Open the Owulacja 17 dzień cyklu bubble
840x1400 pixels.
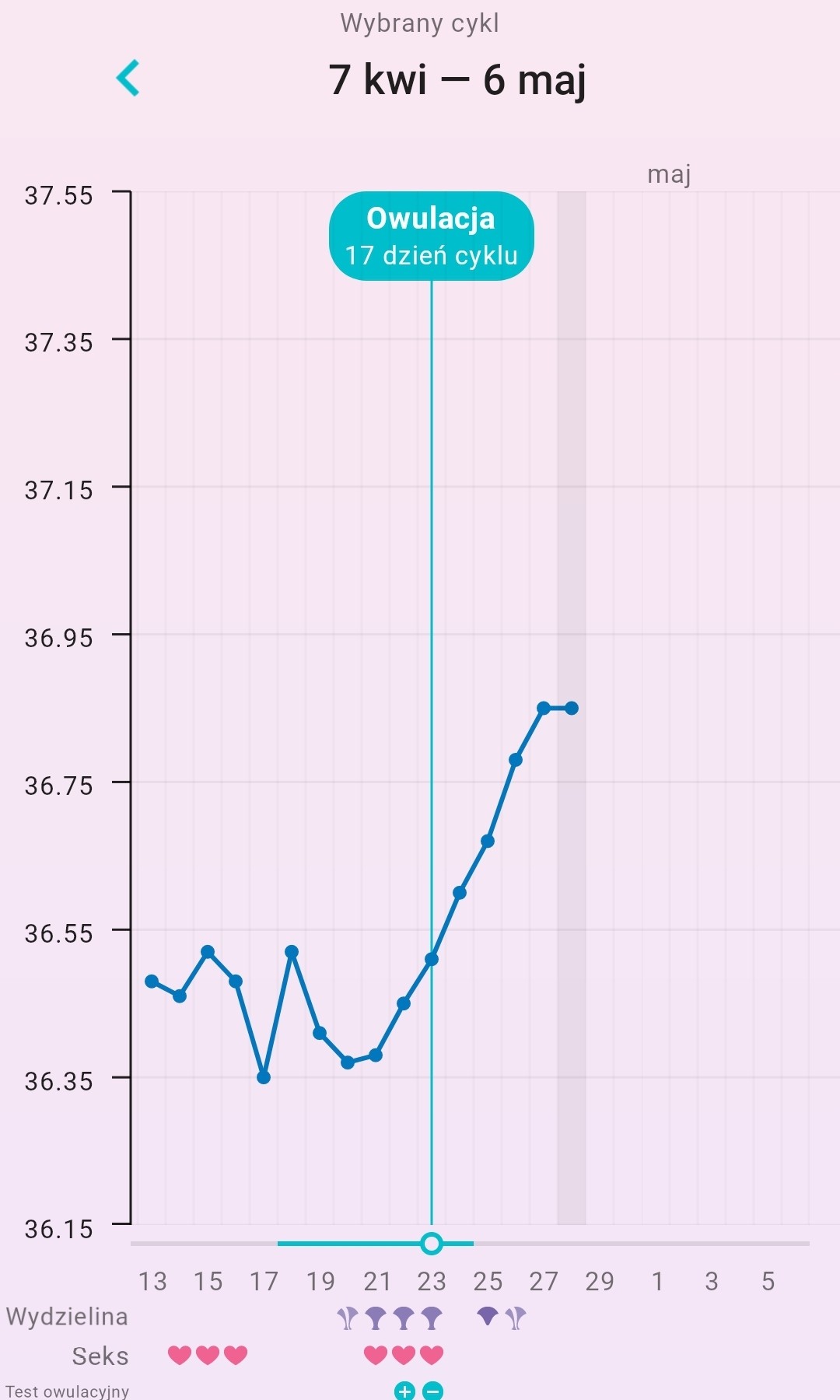click(x=431, y=236)
